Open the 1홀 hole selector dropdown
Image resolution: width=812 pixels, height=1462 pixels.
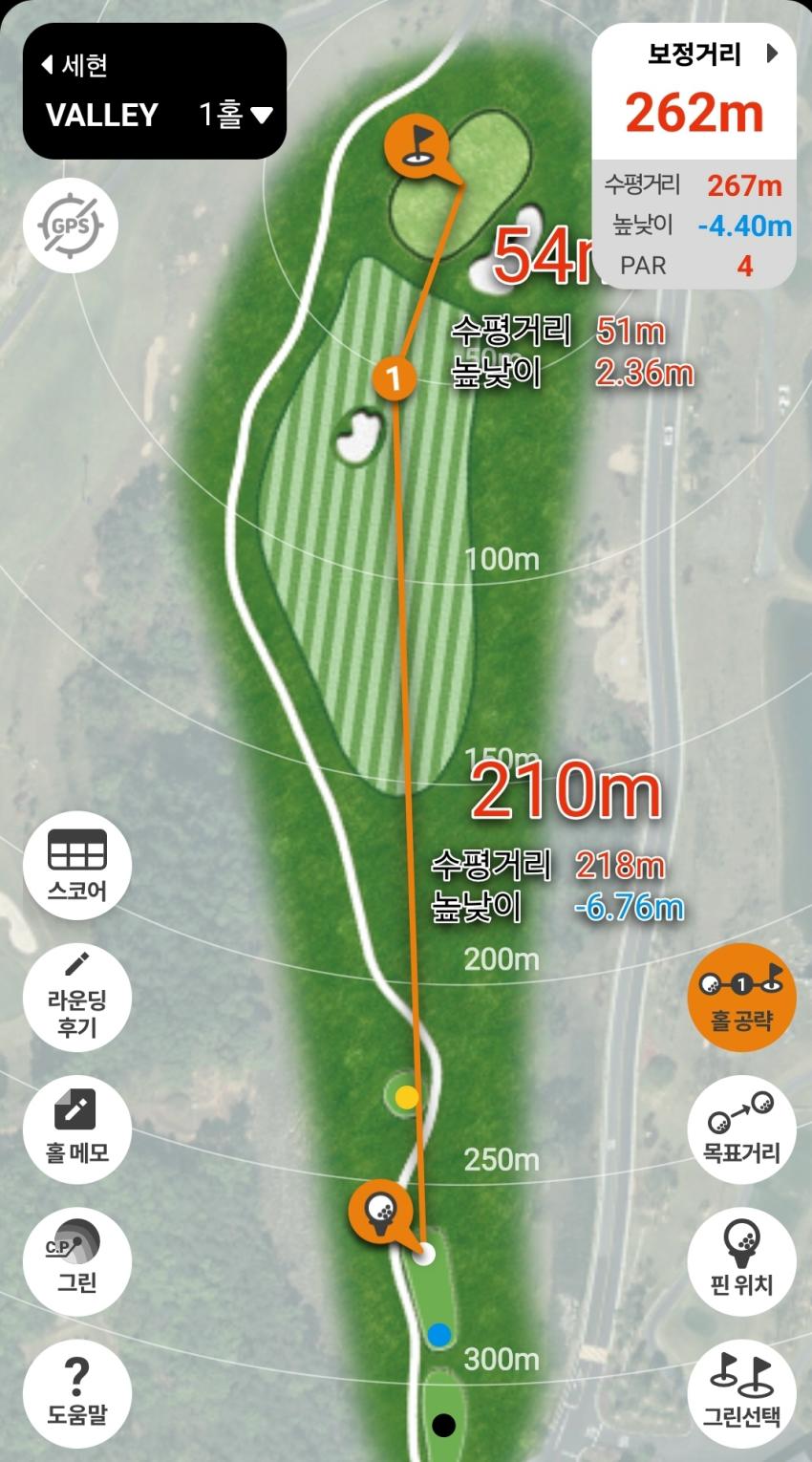(x=235, y=115)
